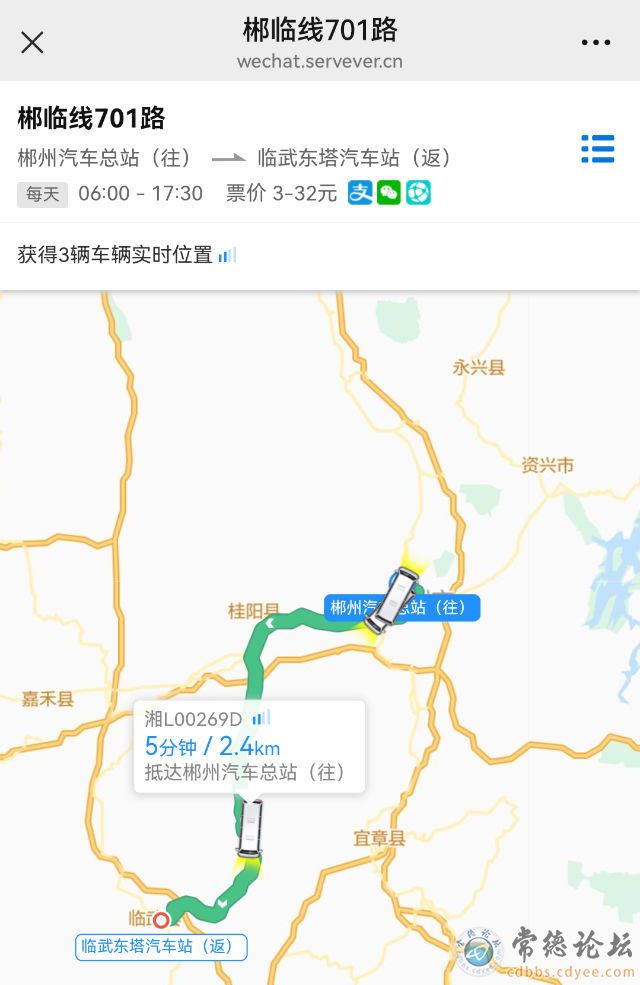The height and width of the screenshot is (985, 640).
Task: Open the 湘L00269D arrival info bubble
Action: 249,746
